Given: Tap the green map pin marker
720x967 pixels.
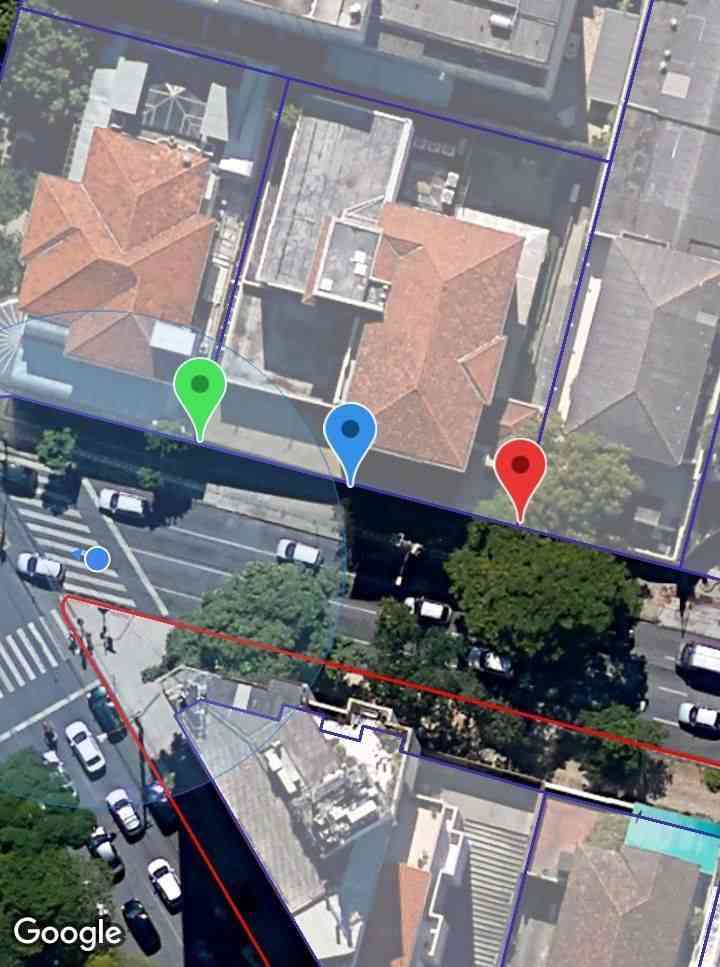Looking at the screenshot, I should coord(200,389).
